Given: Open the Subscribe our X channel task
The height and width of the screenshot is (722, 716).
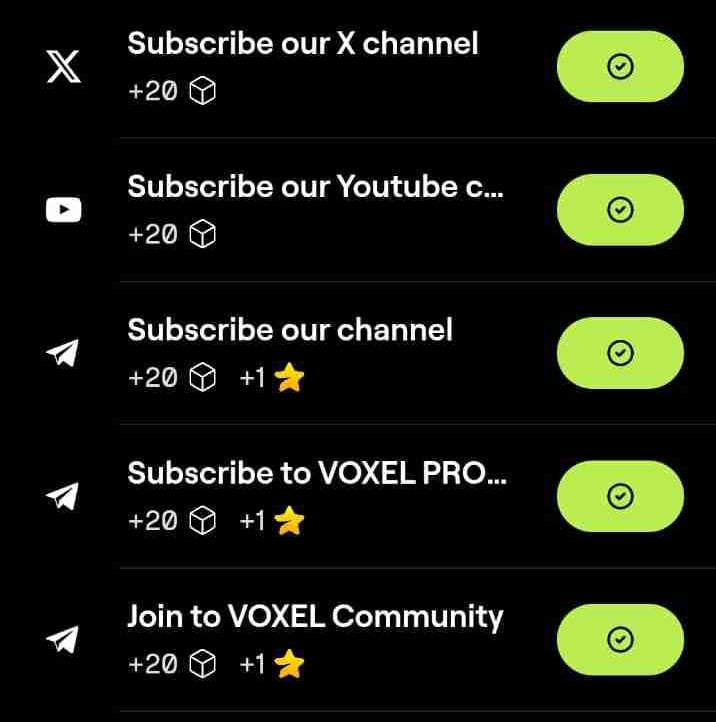Looking at the screenshot, I should (x=302, y=44).
